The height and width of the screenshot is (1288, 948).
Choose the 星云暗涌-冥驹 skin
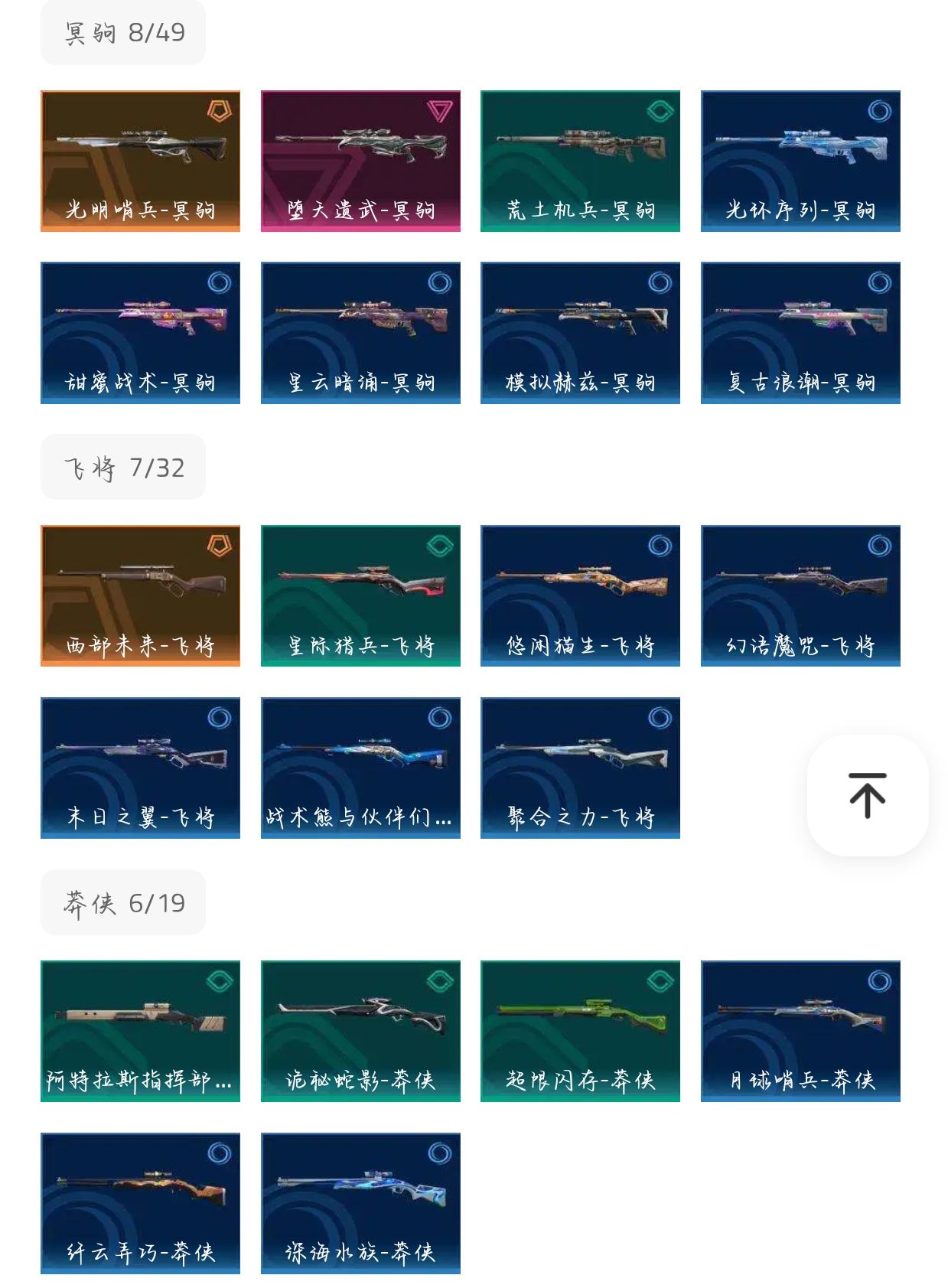click(360, 332)
